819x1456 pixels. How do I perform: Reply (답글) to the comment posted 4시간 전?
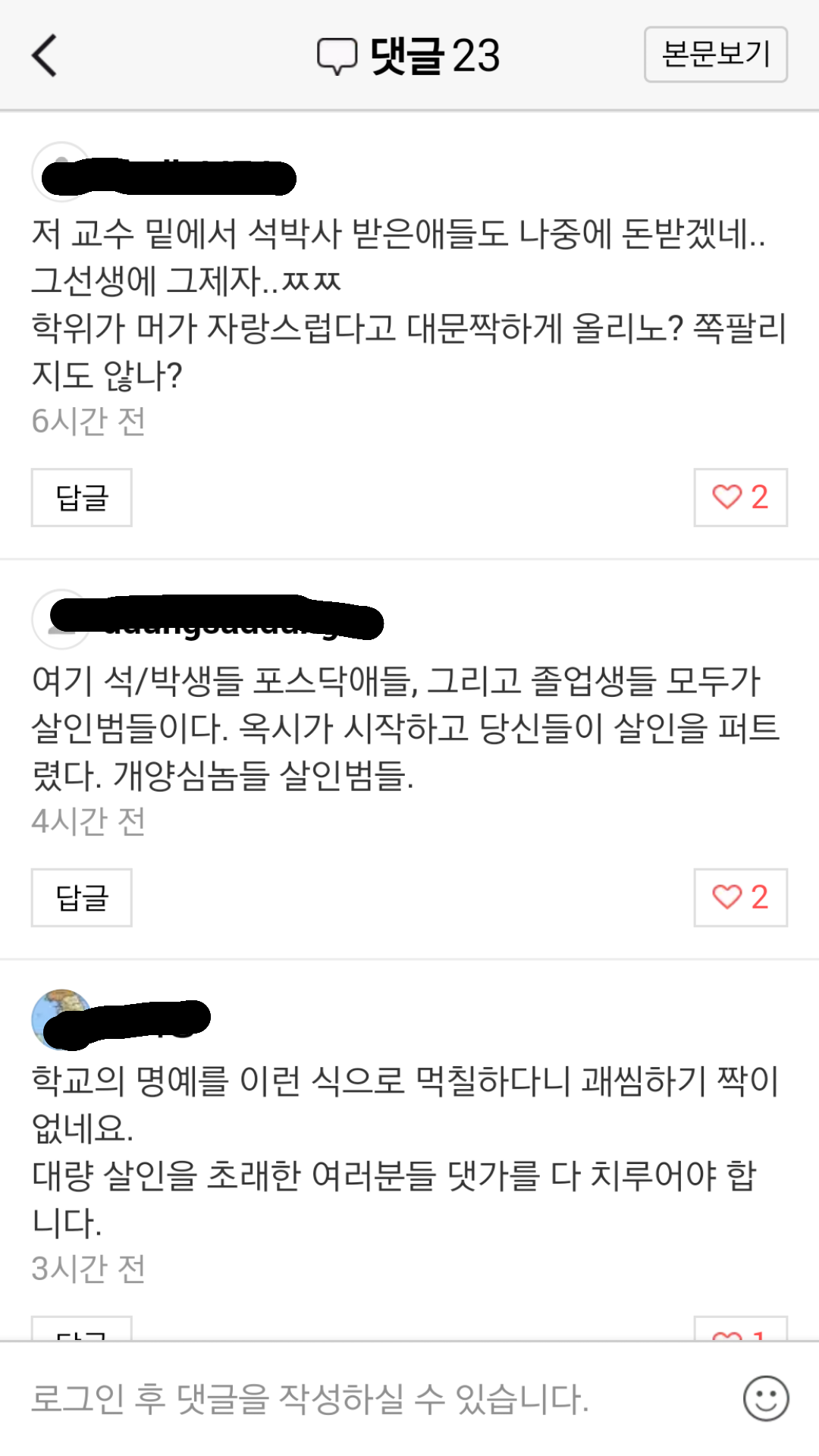click(x=82, y=898)
